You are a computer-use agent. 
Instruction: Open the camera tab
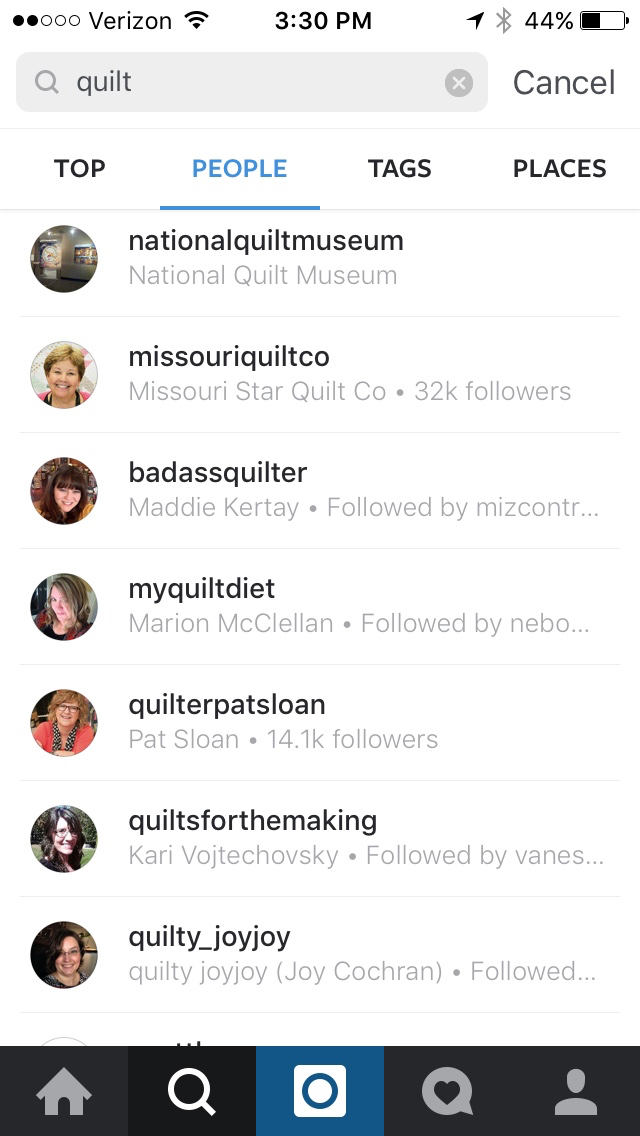pos(320,1091)
